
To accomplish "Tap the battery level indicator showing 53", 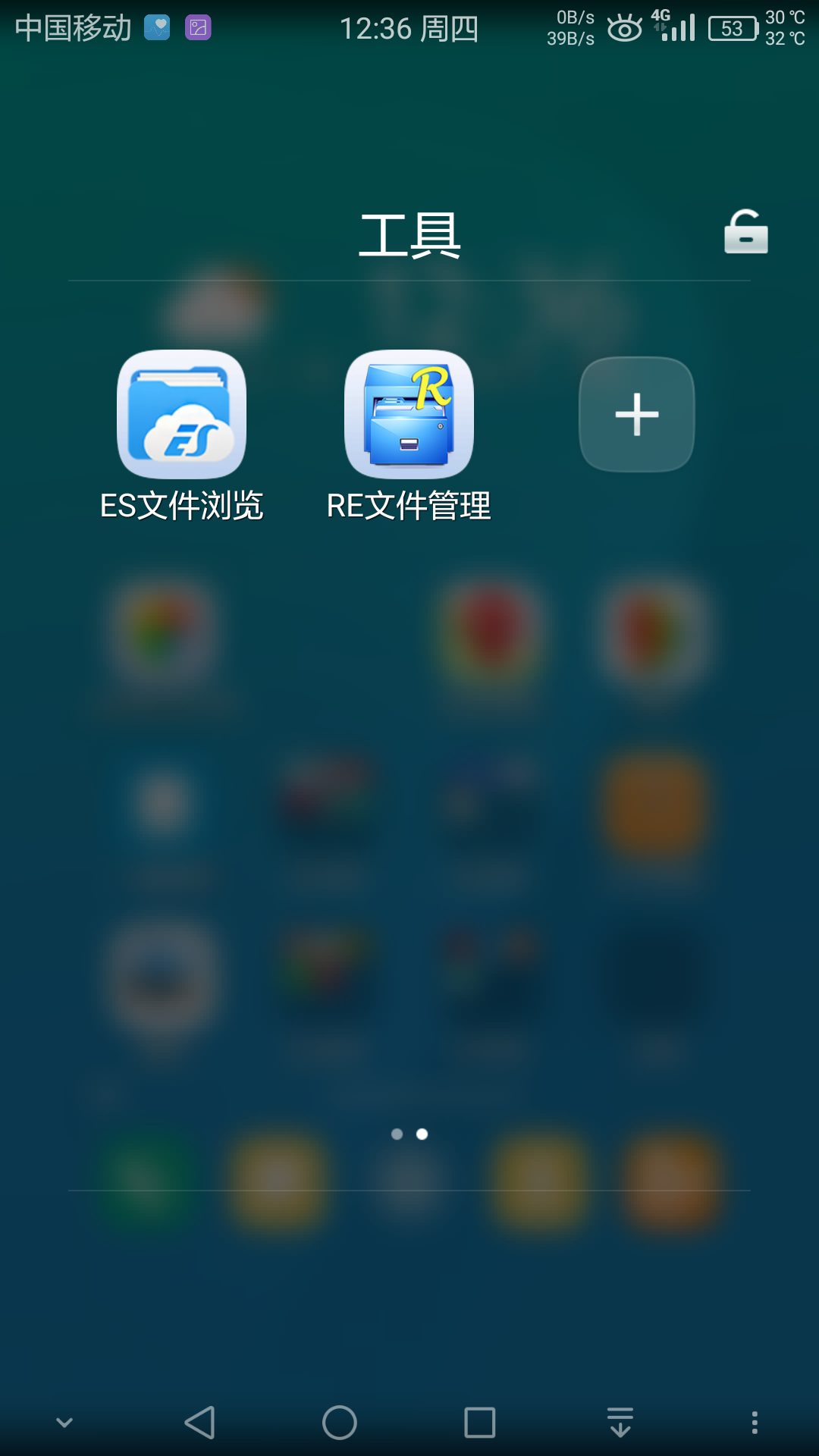I will point(733,27).
